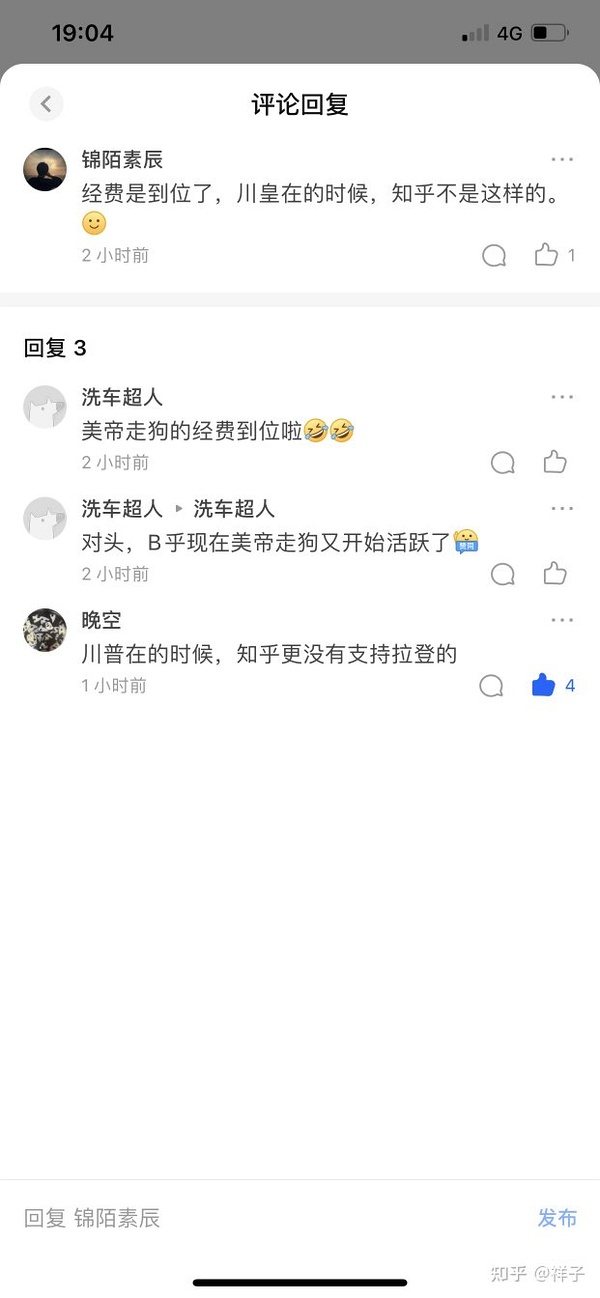
Task: Open overflow menu on 对头，B乎 reply
Action: [x=562, y=509]
